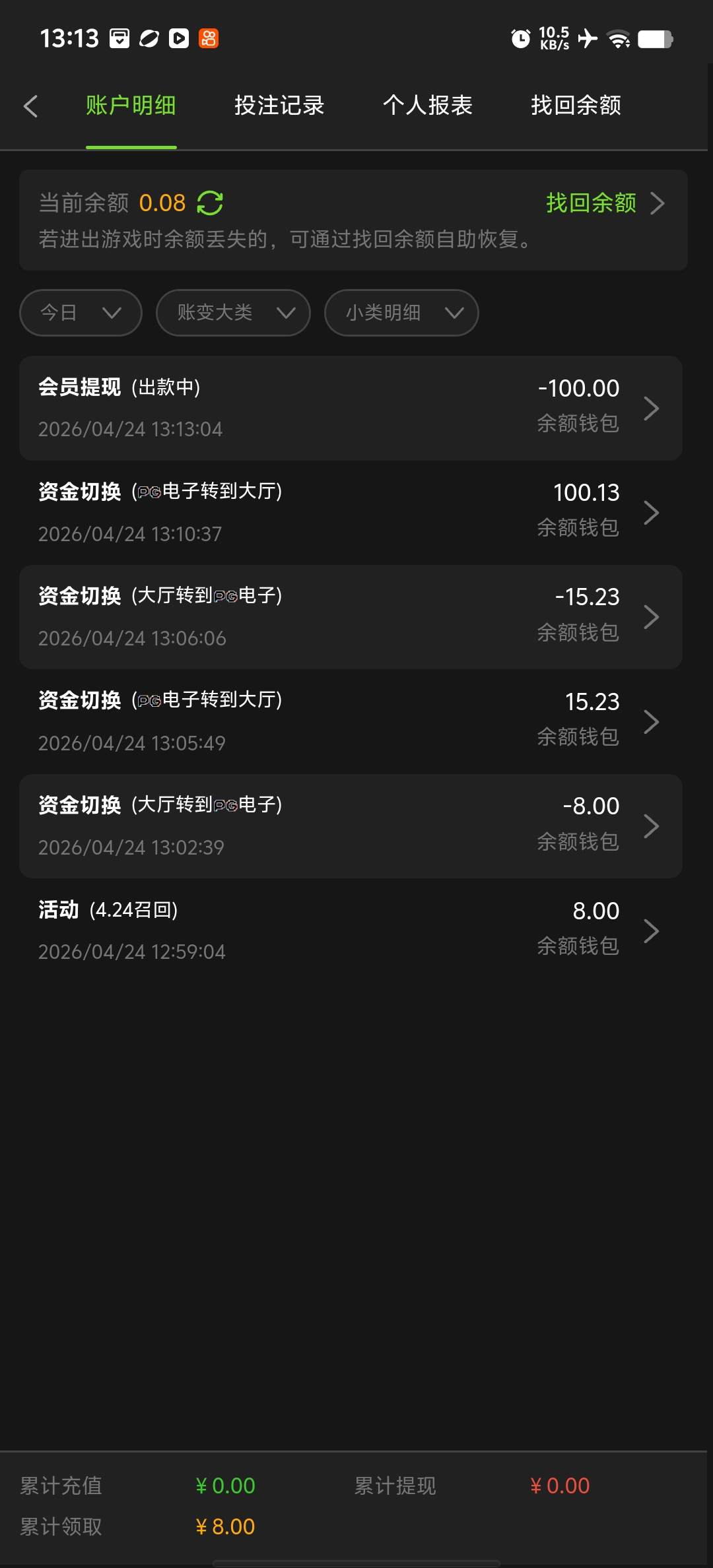Go back using the top-left arrow
Screen dimensions: 713x1568
[30, 106]
